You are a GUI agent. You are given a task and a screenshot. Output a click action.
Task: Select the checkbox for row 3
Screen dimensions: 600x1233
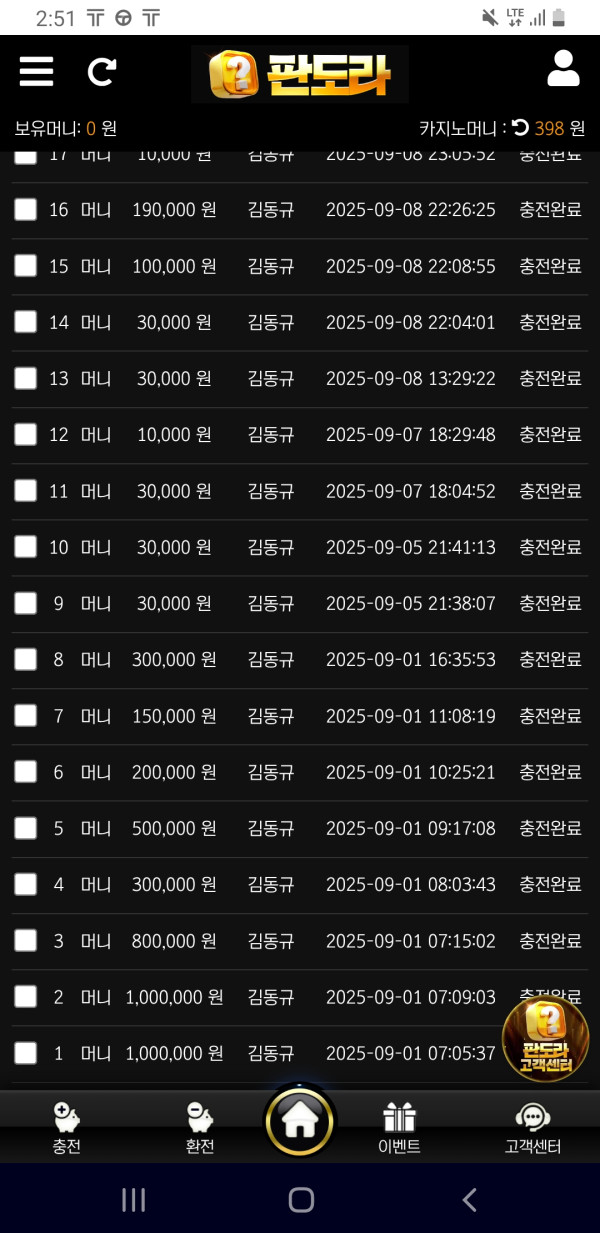25,940
